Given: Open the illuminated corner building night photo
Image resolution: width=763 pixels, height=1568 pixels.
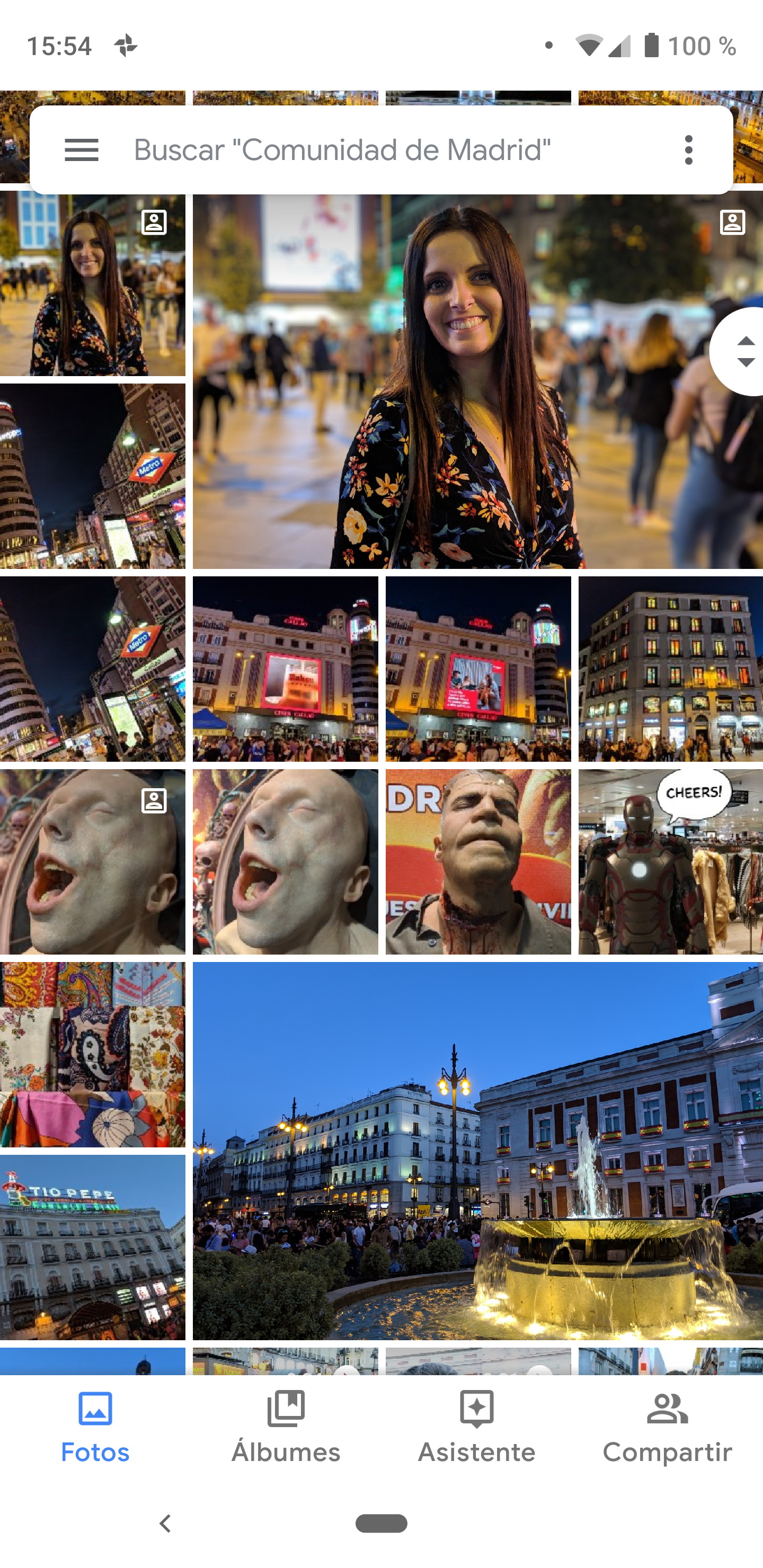Looking at the screenshot, I should 670,669.
